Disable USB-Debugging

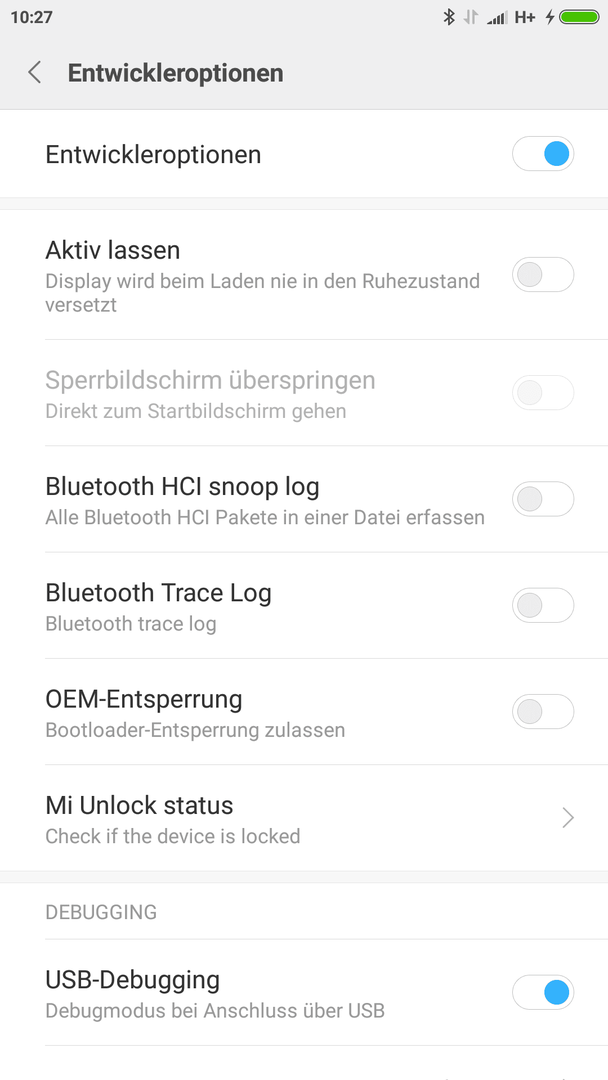point(543,993)
